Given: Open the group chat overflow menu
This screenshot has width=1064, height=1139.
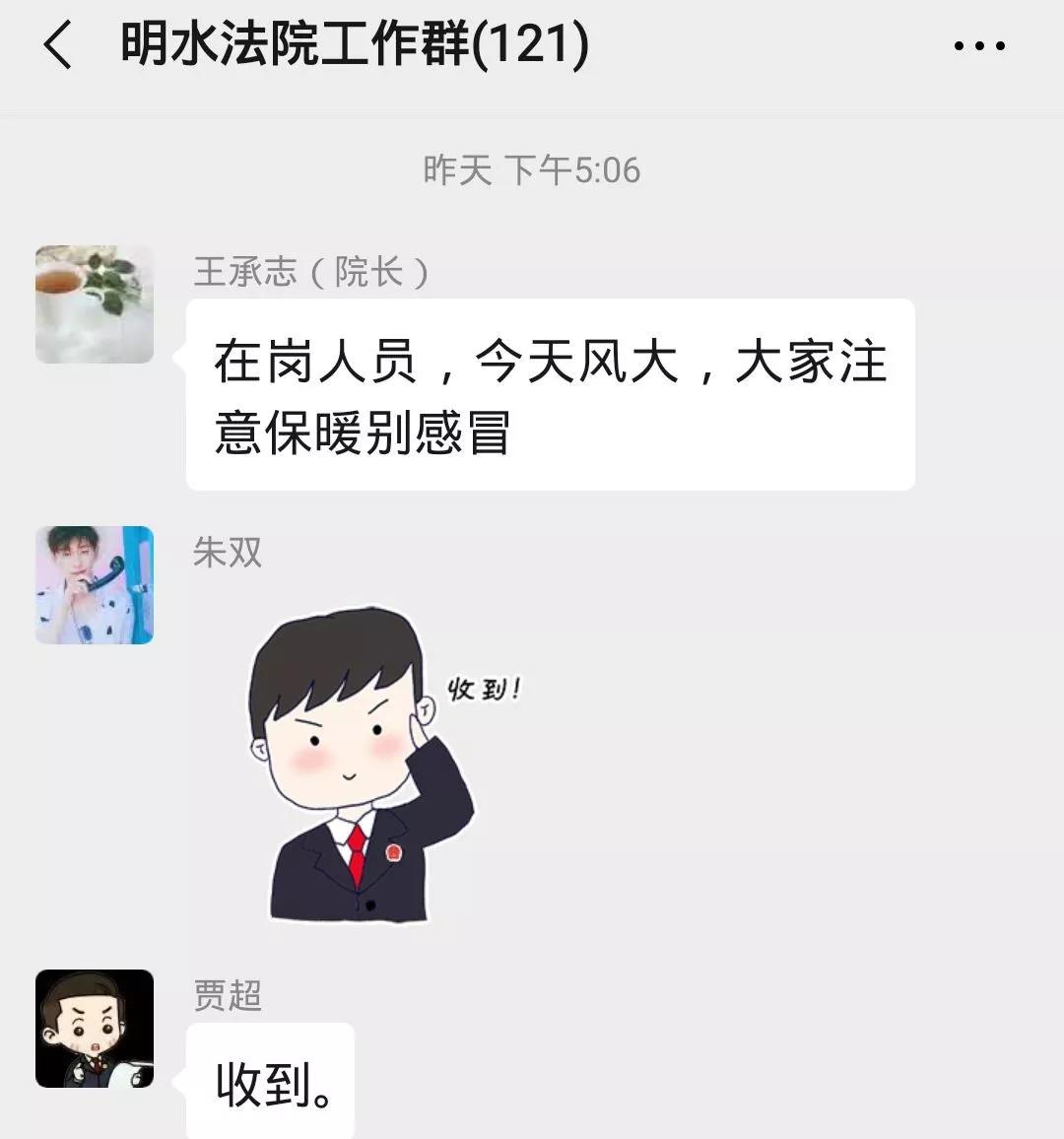Looking at the screenshot, I should tap(979, 45).
